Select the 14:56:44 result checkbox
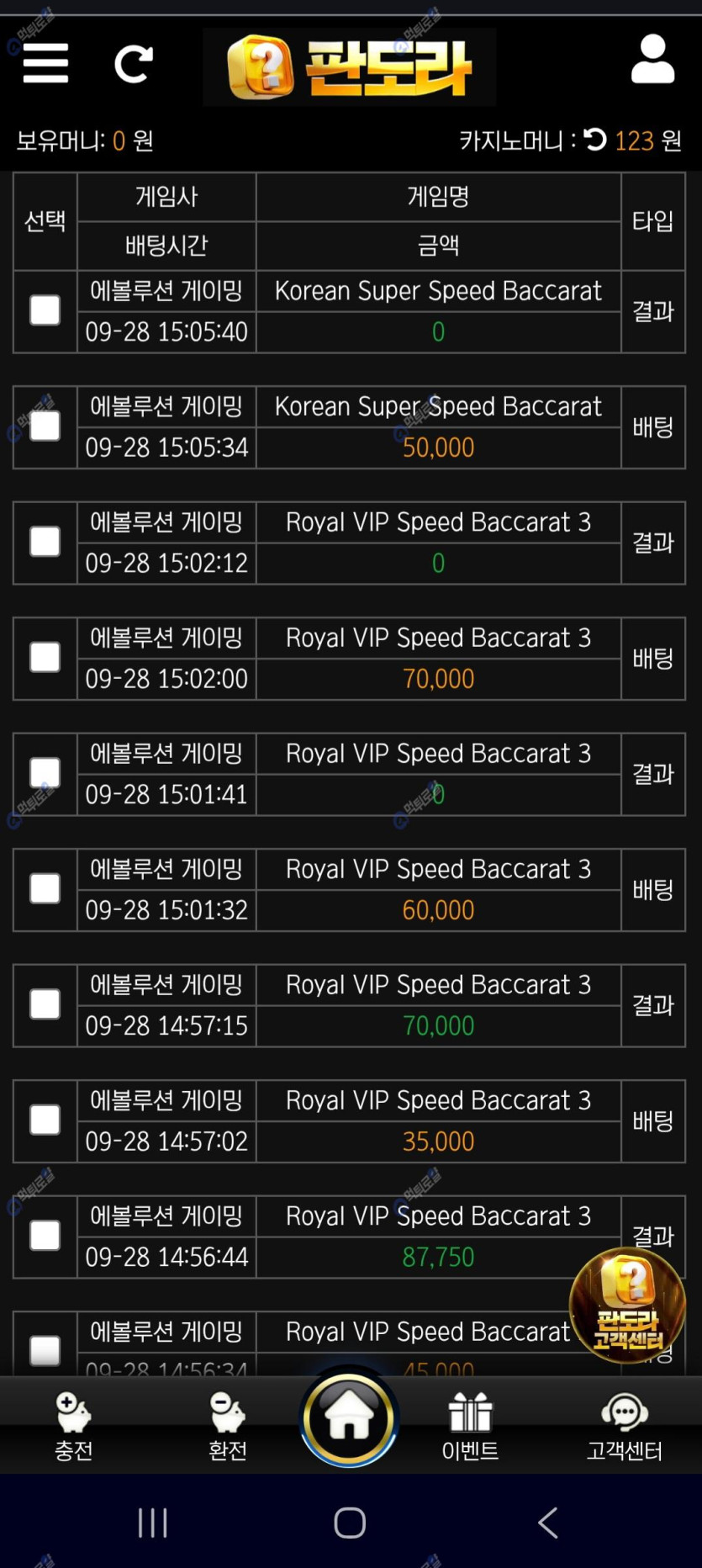 pos(45,1236)
